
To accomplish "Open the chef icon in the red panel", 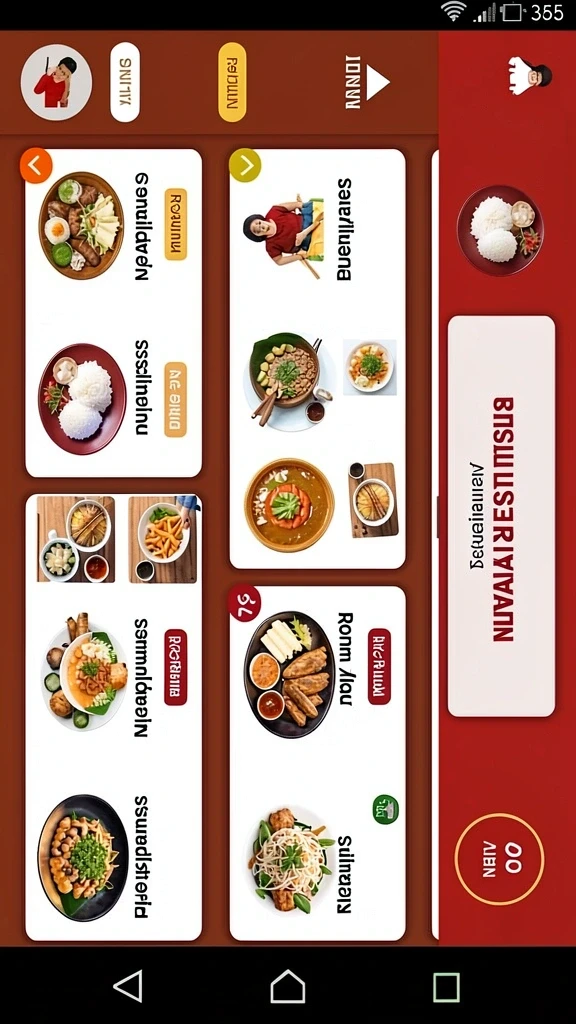I will (x=529, y=76).
